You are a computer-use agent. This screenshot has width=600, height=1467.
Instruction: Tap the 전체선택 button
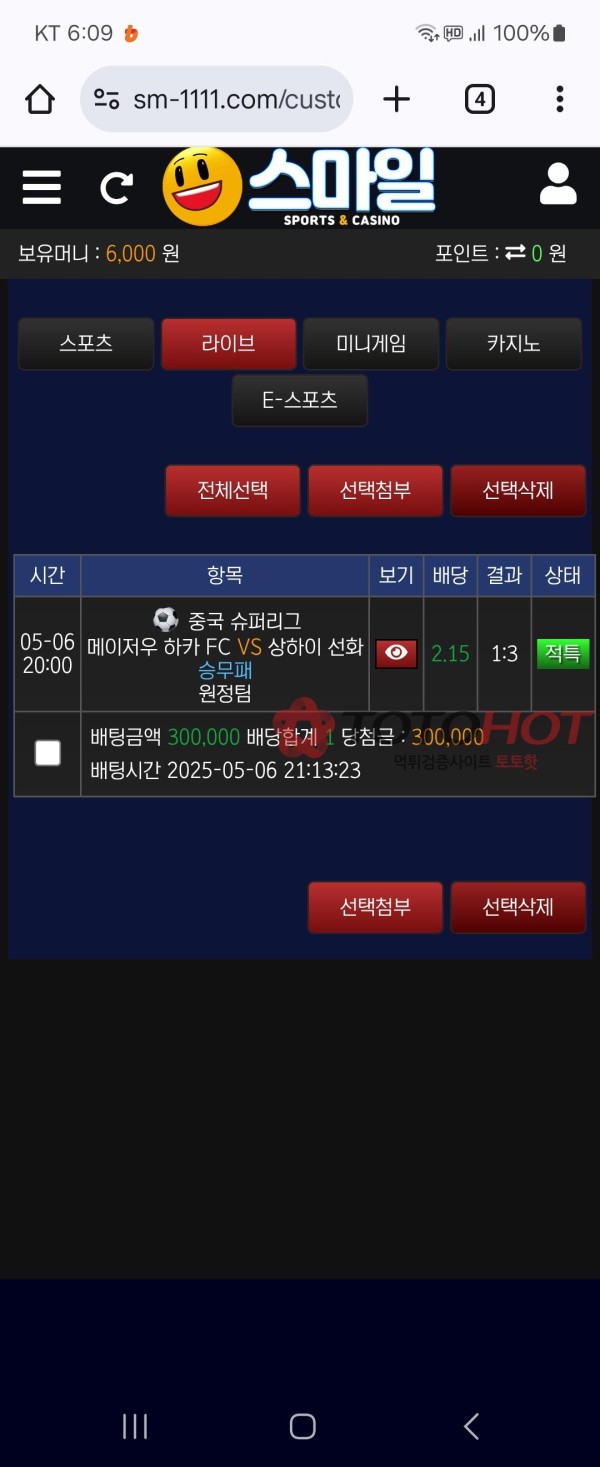[x=232, y=491]
